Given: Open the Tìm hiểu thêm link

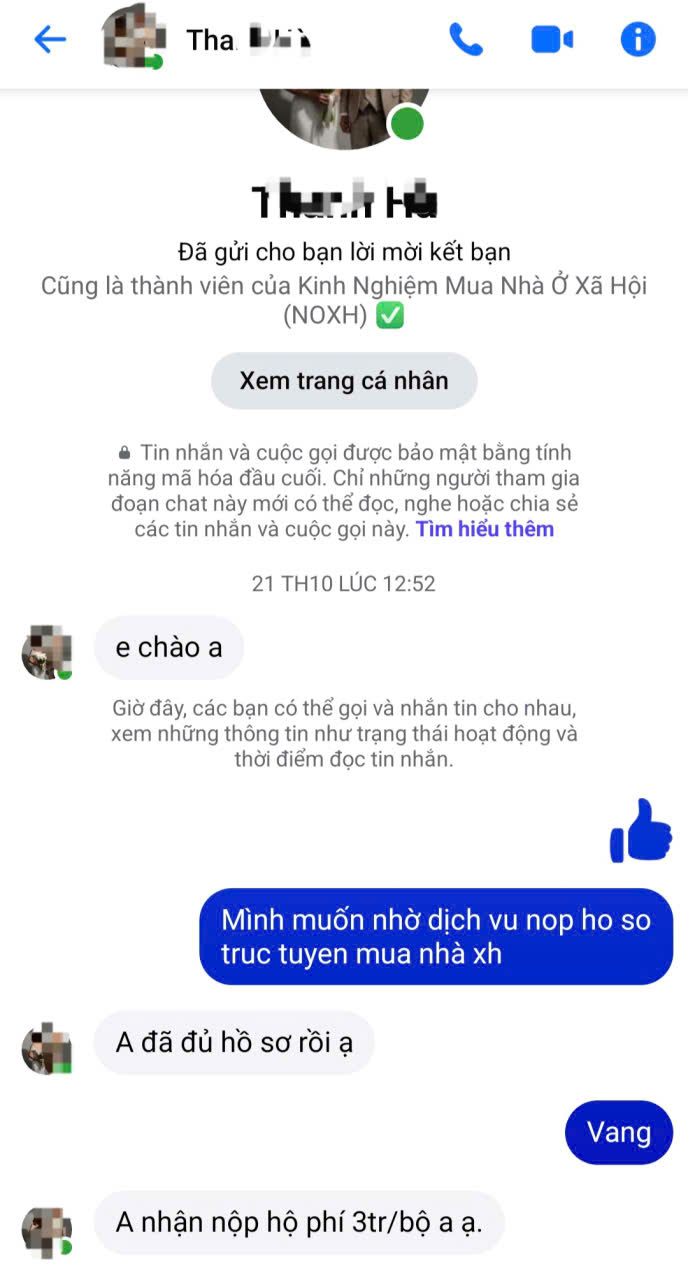Looking at the screenshot, I should pyautogui.click(x=485, y=529).
